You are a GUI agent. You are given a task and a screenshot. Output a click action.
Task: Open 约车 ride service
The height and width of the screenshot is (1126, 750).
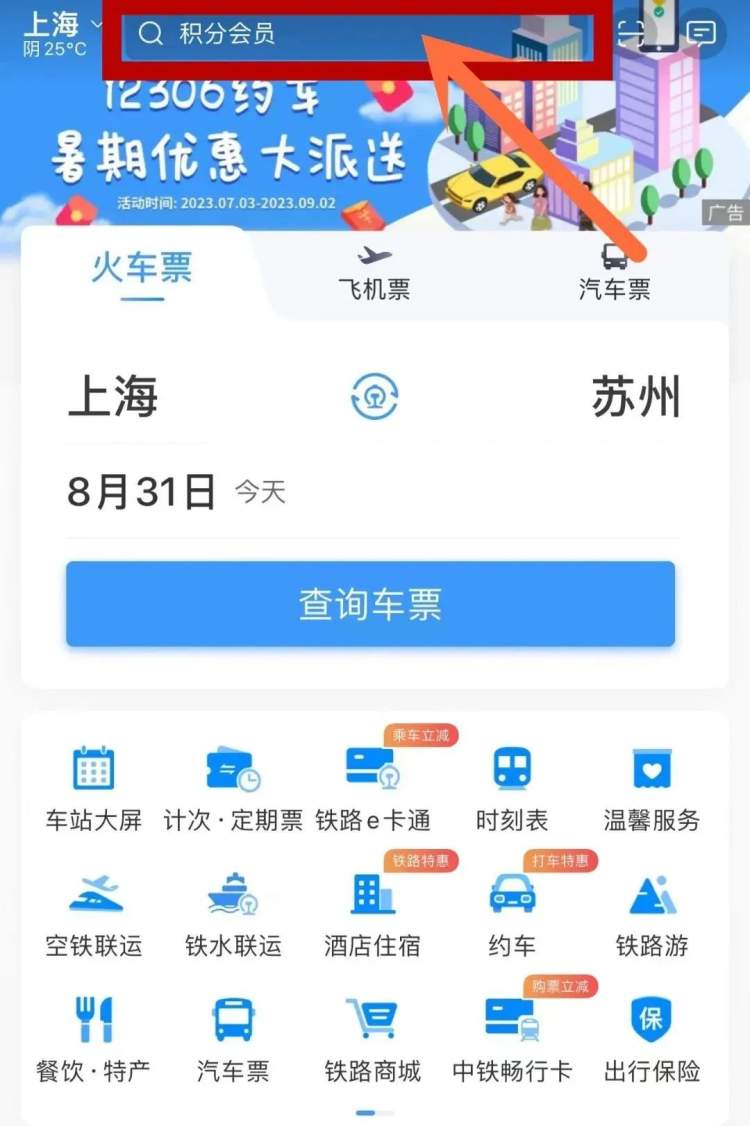tap(512, 915)
